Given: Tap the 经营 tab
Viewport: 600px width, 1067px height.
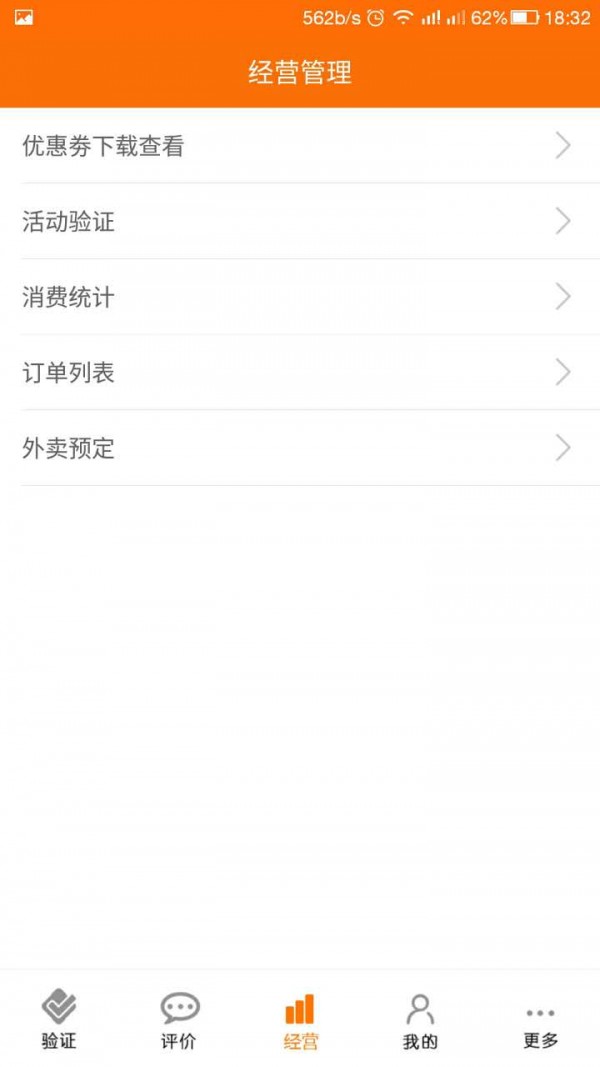Looking at the screenshot, I should click(300, 1020).
